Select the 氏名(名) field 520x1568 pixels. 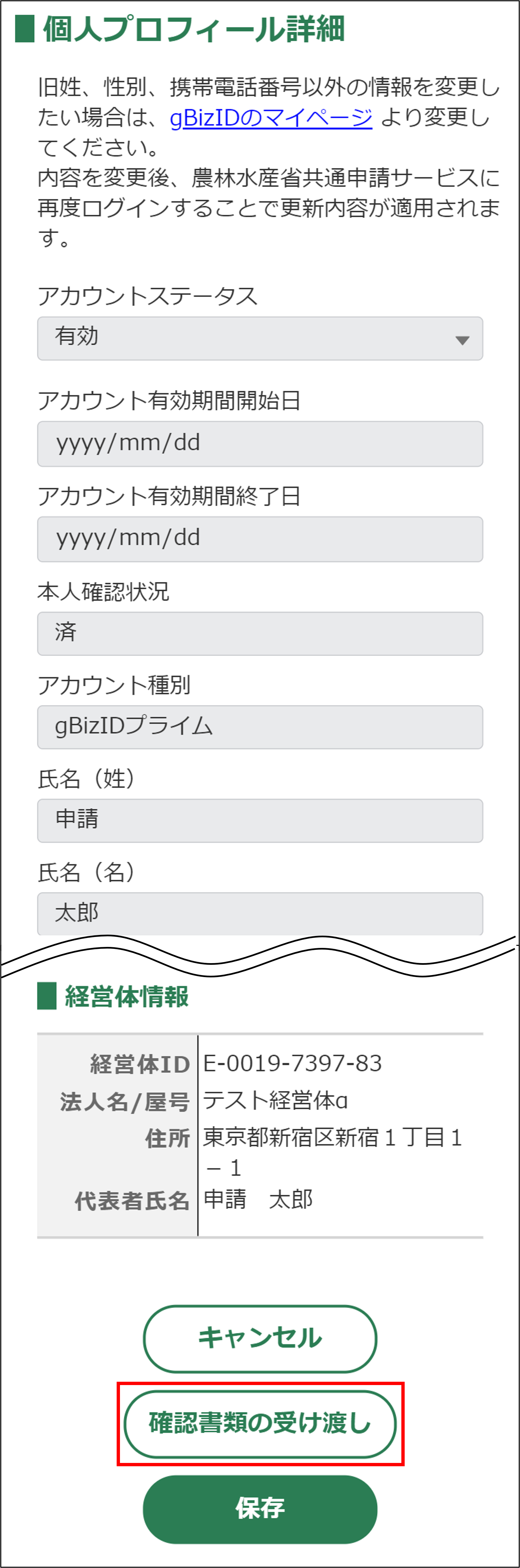pyautogui.click(x=260, y=913)
